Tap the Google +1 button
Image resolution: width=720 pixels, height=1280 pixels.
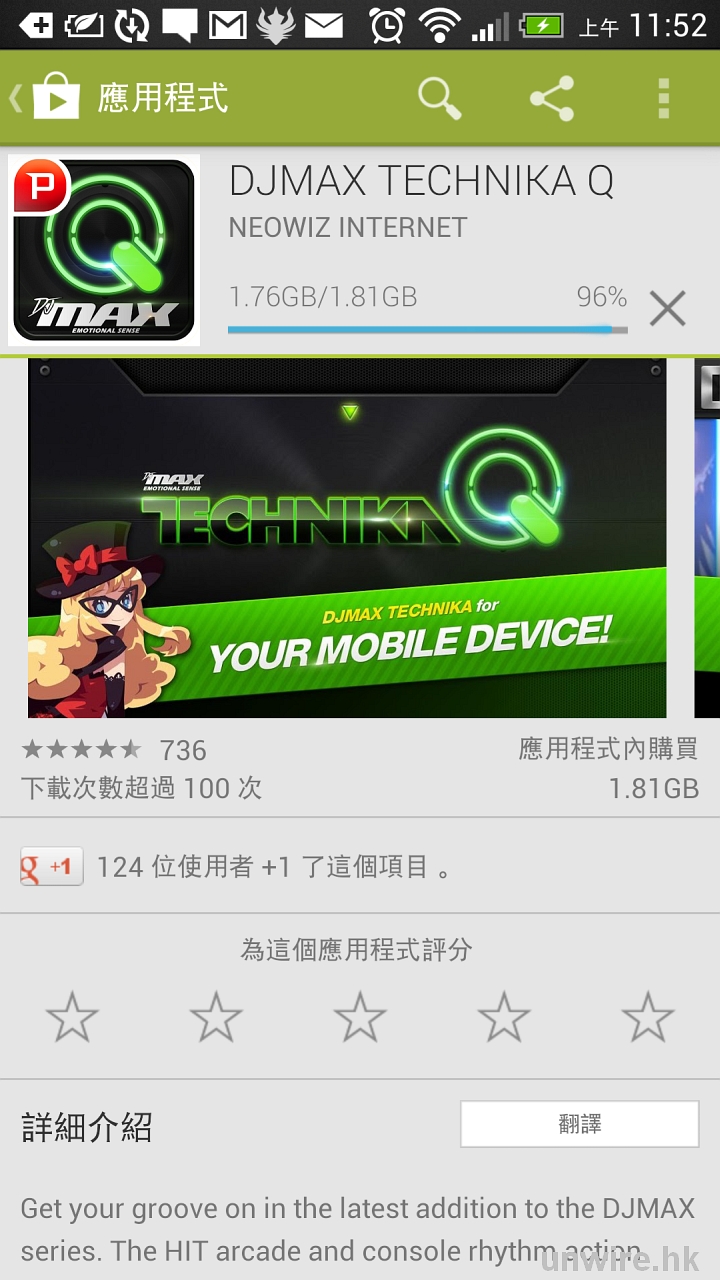pos(52,867)
